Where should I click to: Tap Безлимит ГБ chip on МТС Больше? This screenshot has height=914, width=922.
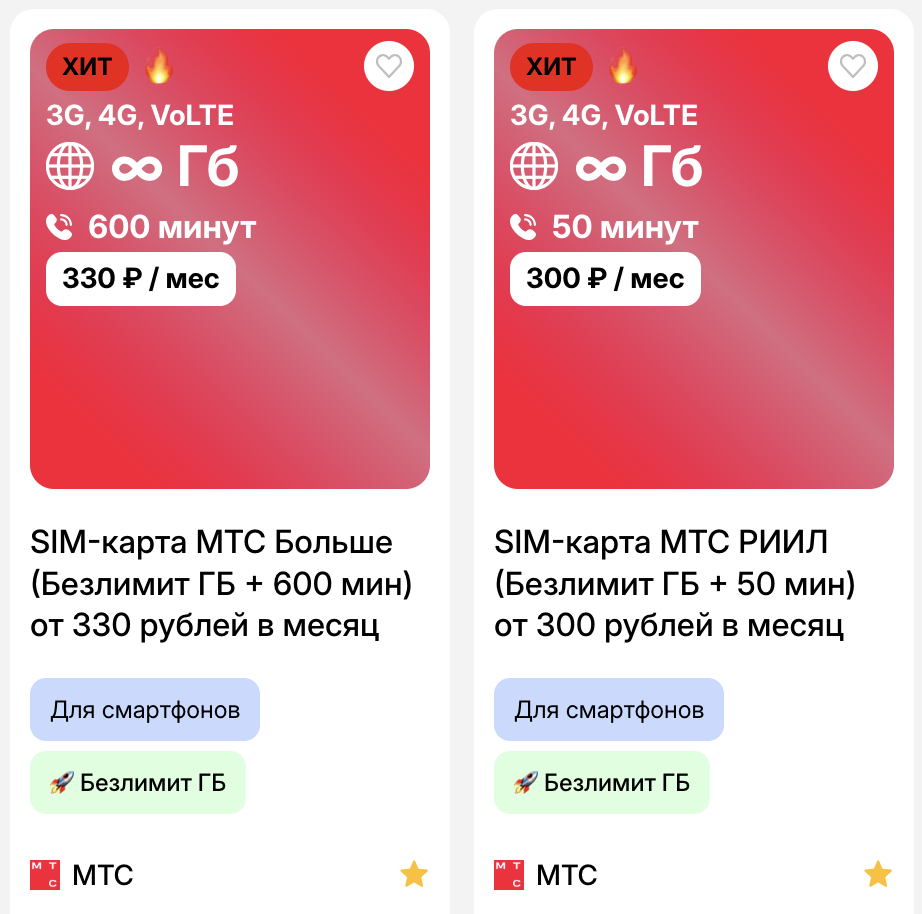138,782
